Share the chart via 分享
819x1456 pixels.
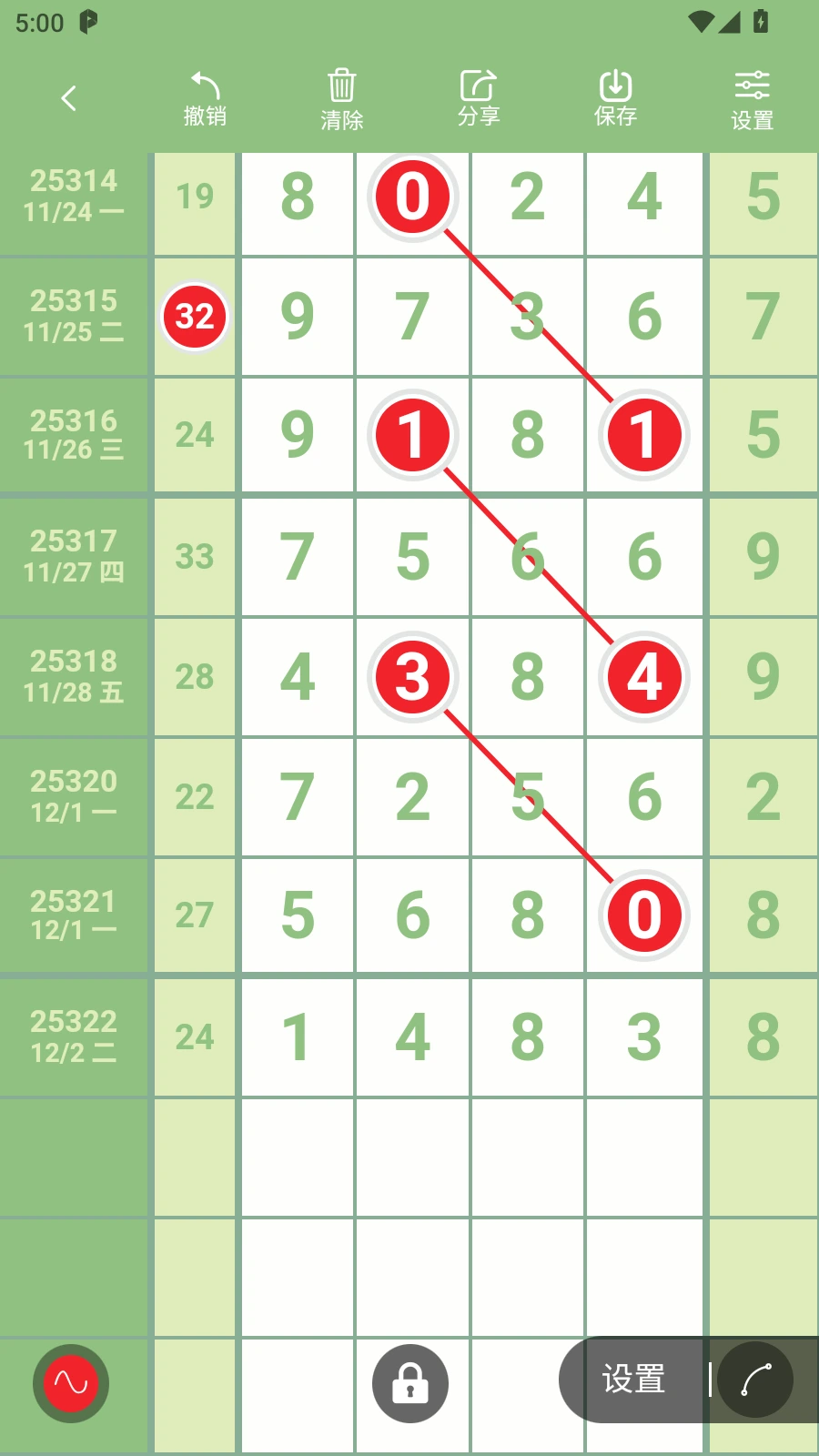(x=478, y=98)
